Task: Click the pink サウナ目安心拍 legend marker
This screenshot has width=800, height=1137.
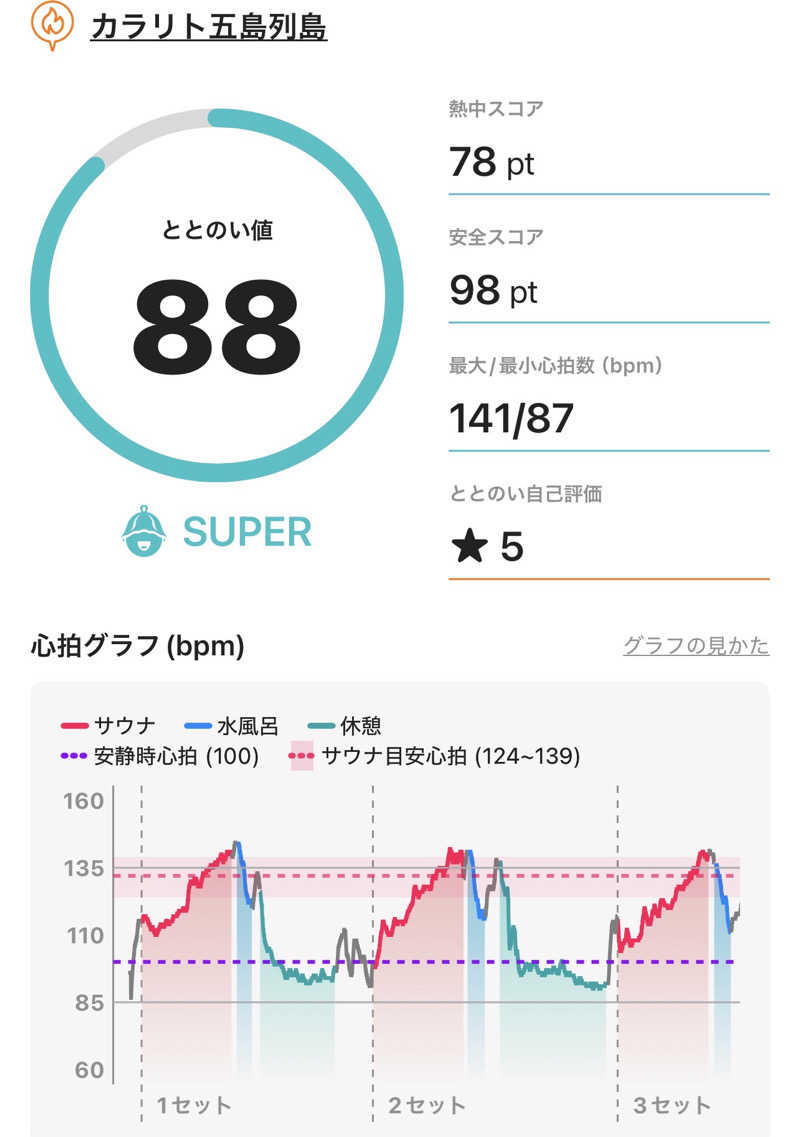Action: coord(300,757)
